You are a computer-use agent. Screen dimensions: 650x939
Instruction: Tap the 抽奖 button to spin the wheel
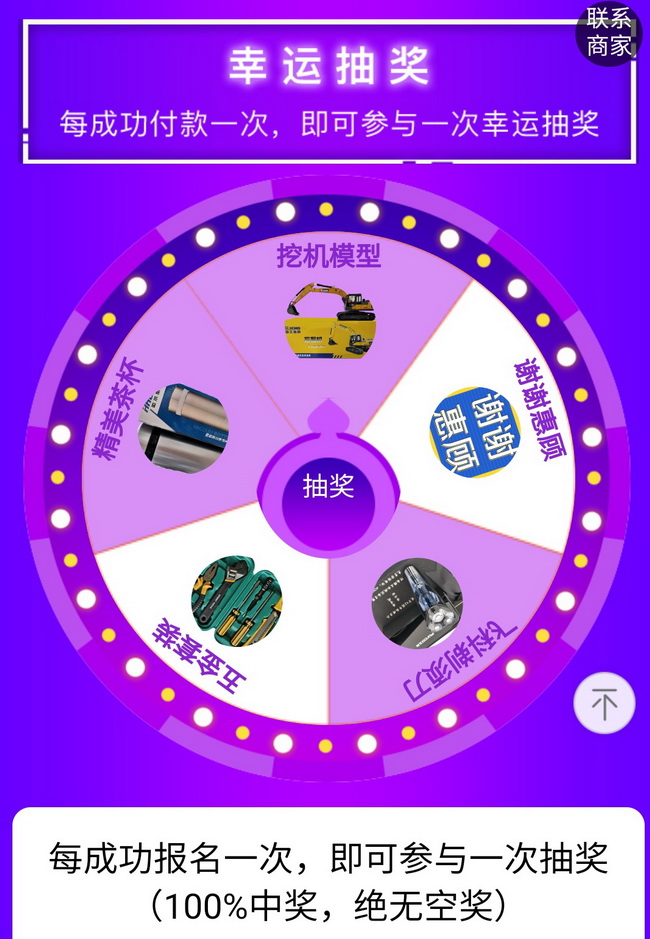(328, 487)
